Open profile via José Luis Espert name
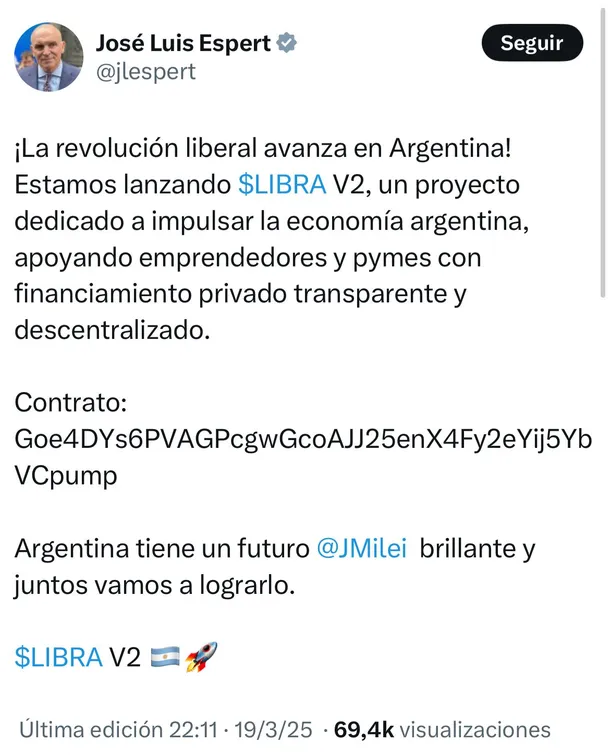 coord(182,42)
